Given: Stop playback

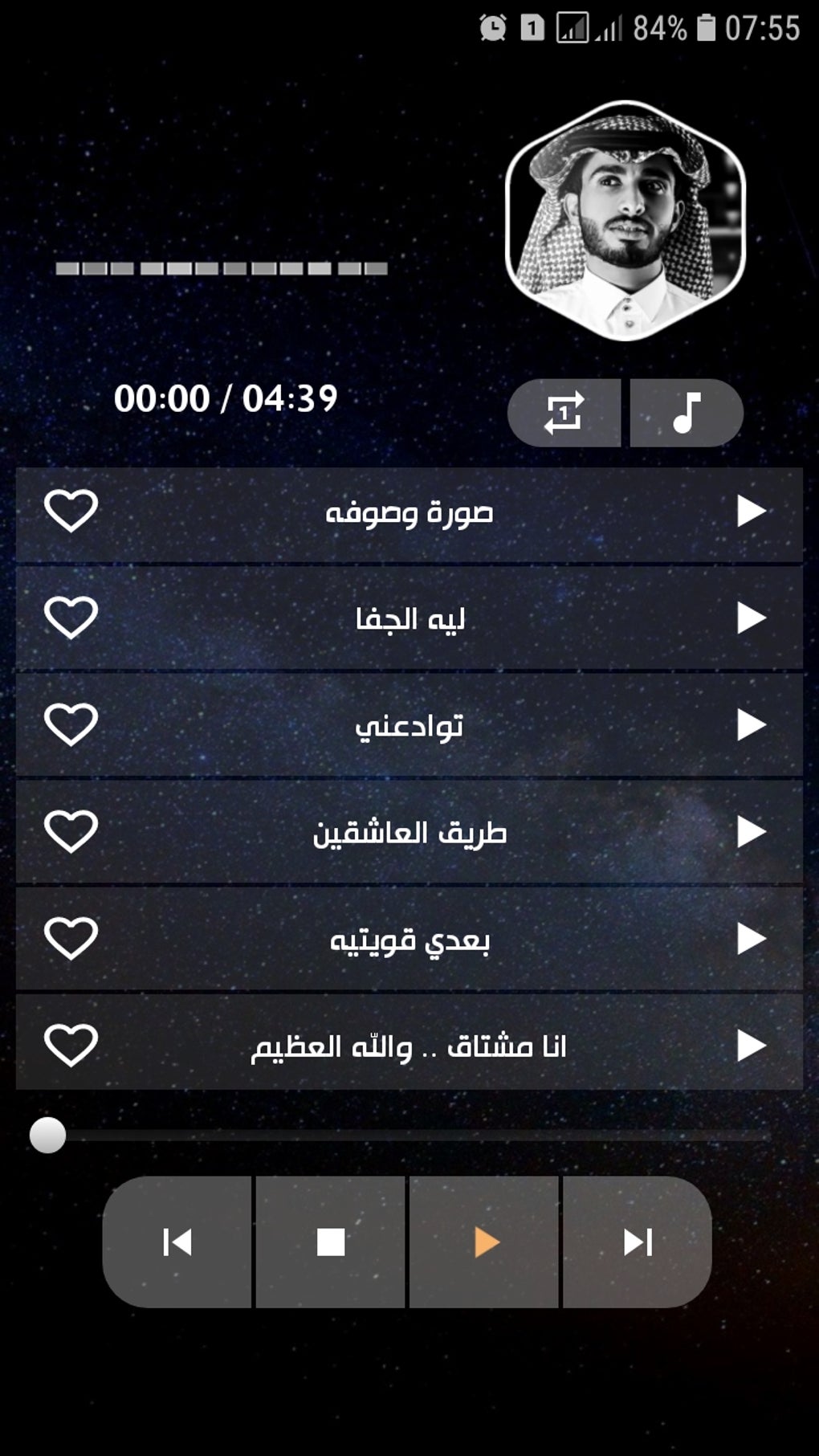Looking at the screenshot, I should pyautogui.click(x=330, y=1242).
